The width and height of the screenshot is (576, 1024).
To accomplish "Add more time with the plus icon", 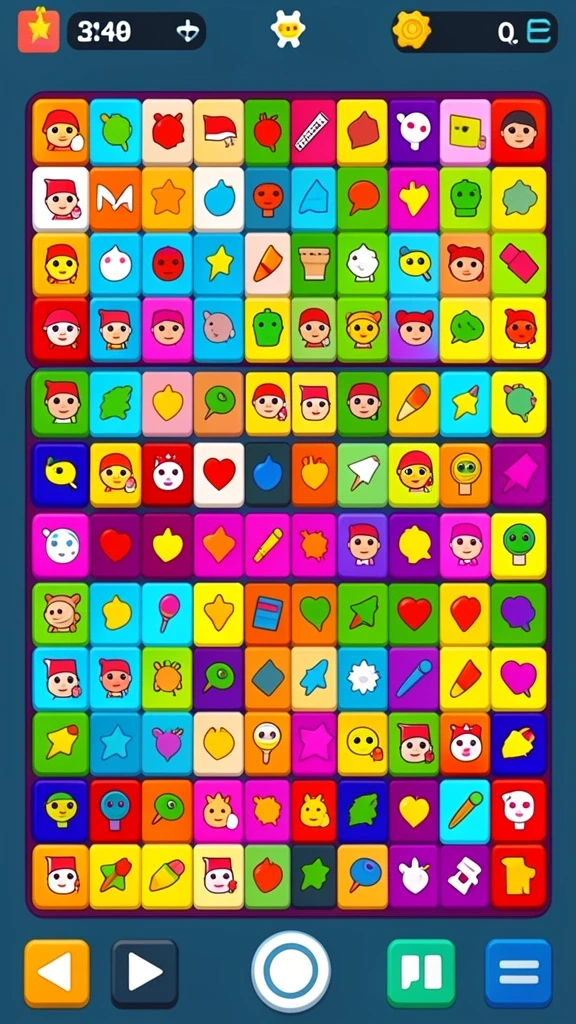I will [x=188, y=31].
